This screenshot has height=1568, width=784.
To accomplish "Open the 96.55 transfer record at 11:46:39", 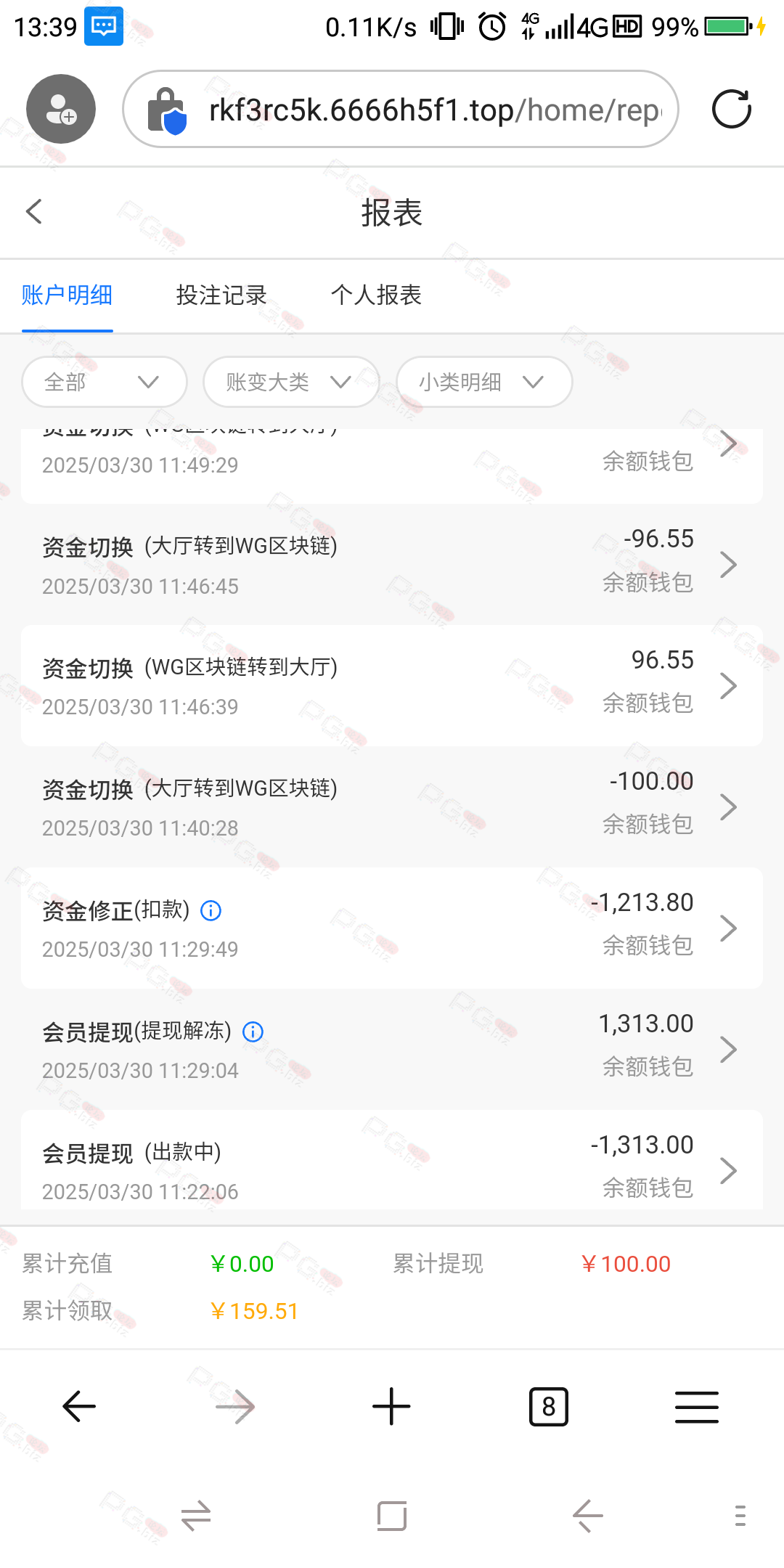I will tap(392, 685).
